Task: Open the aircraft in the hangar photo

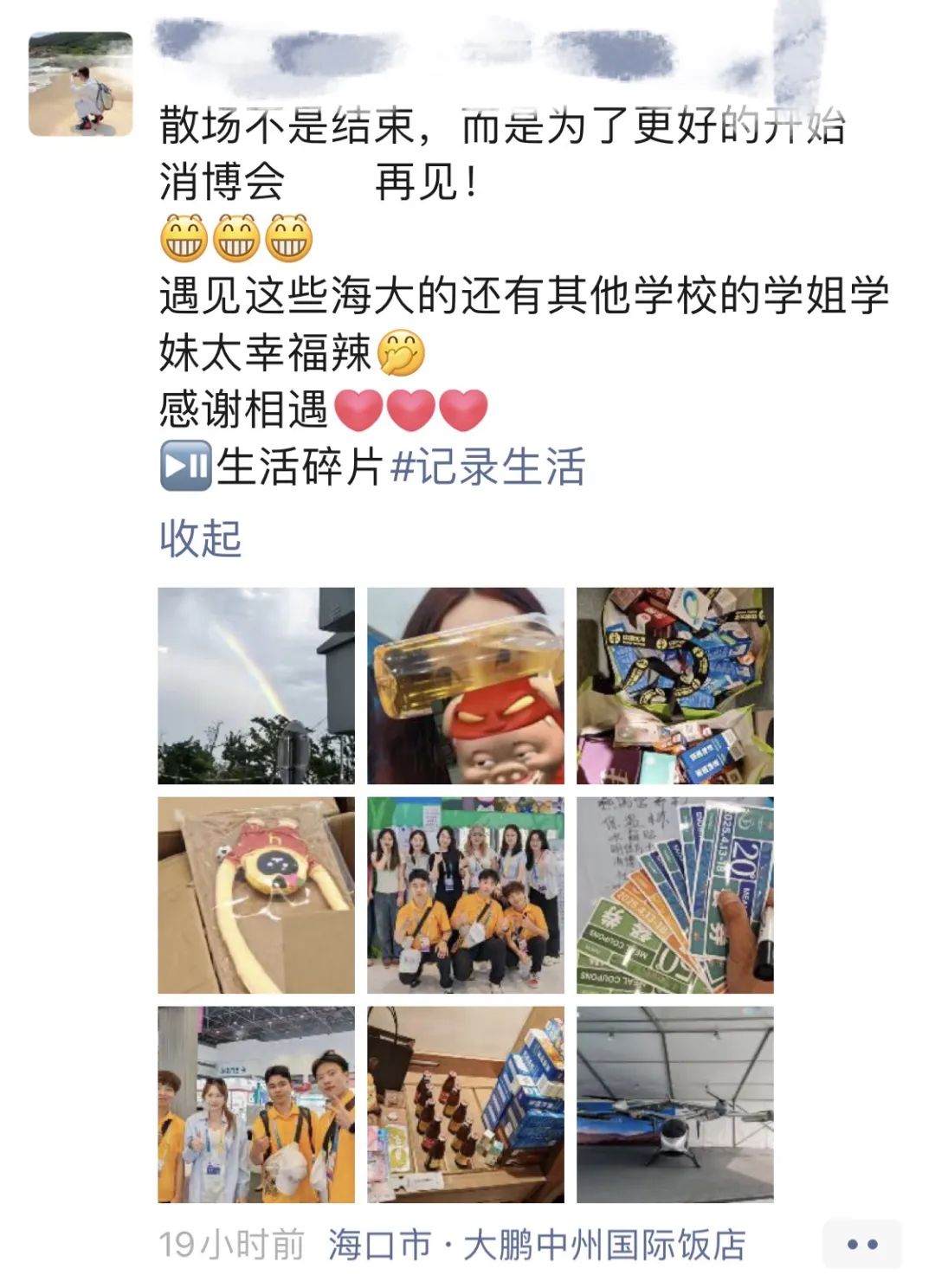Action: (x=678, y=1105)
